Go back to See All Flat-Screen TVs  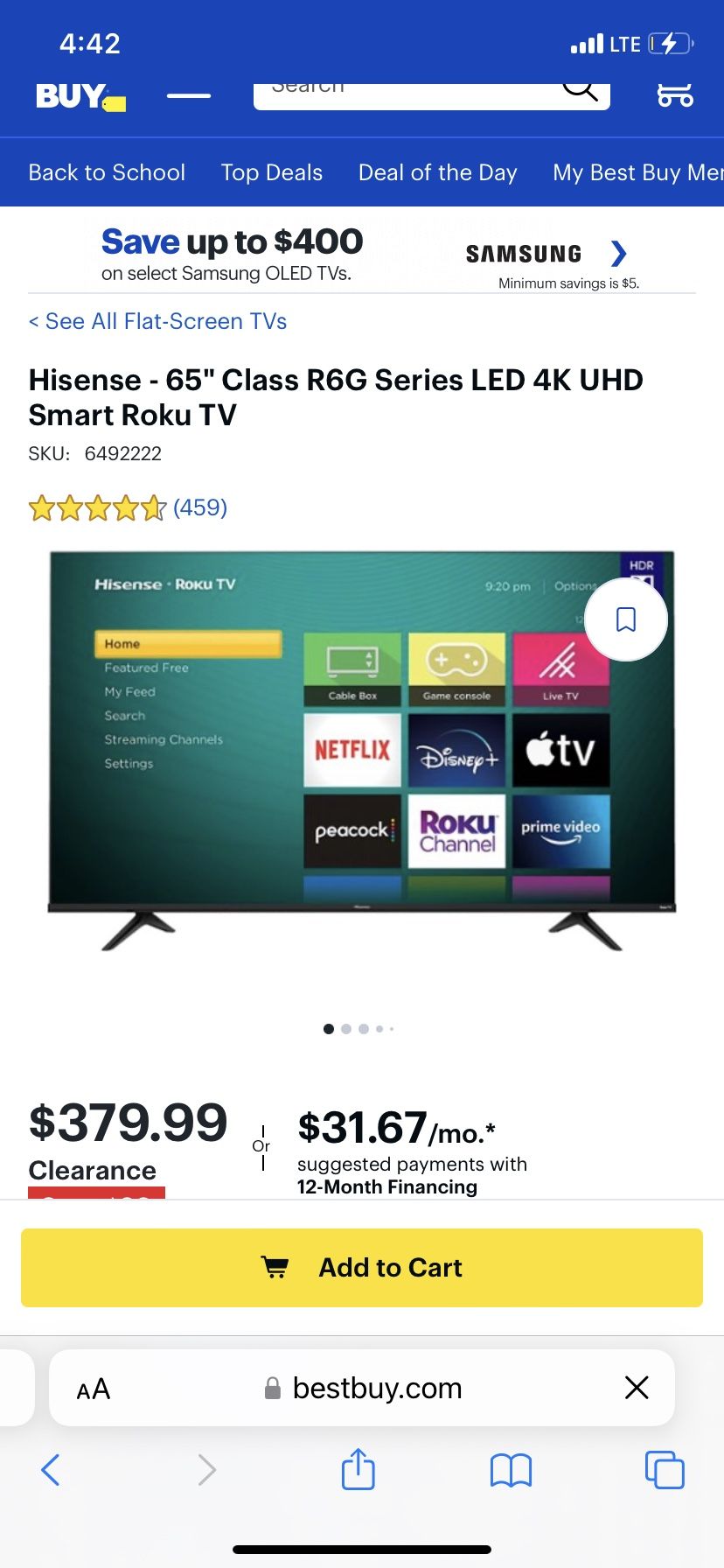[x=157, y=321]
